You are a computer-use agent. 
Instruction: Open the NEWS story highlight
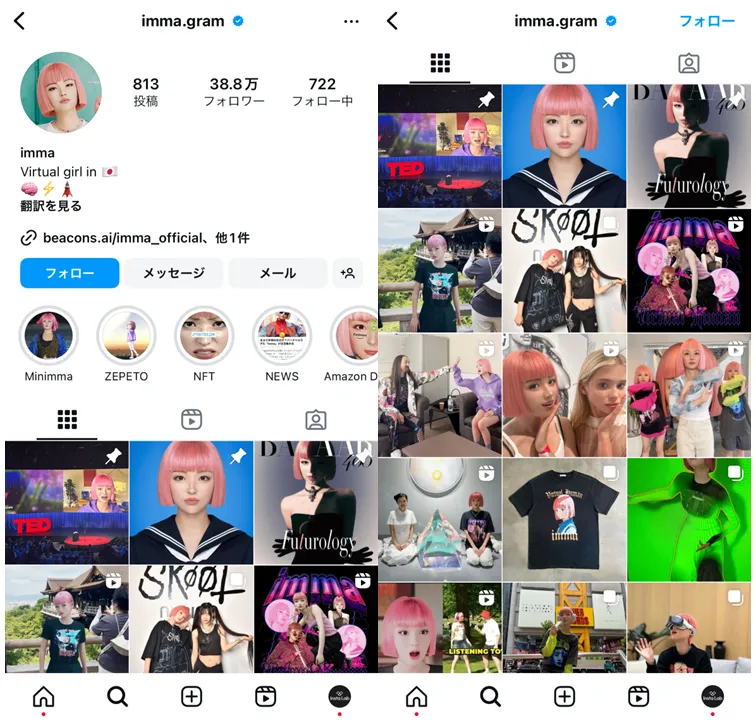(282, 336)
